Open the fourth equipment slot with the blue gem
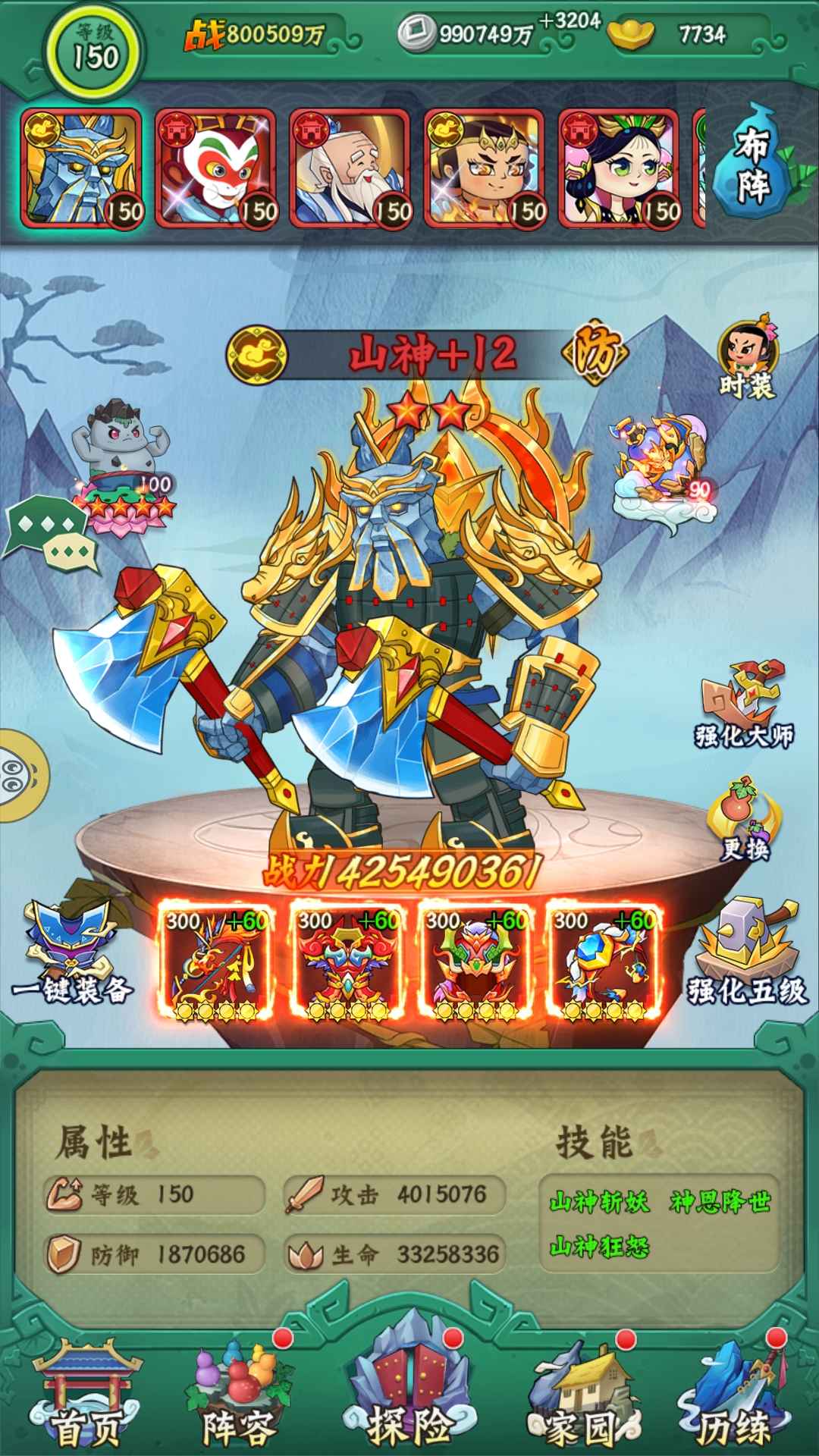This screenshot has width=819, height=1456. [x=603, y=959]
